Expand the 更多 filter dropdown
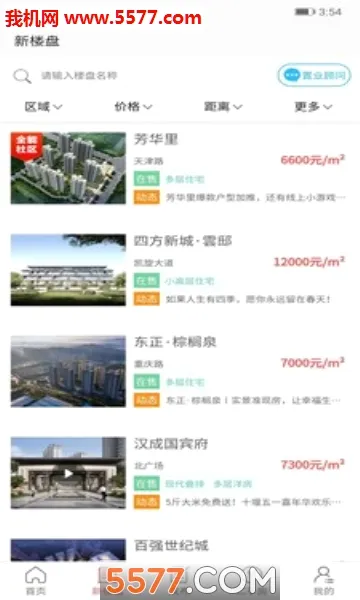360x600 pixels. (x=313, y=107)
